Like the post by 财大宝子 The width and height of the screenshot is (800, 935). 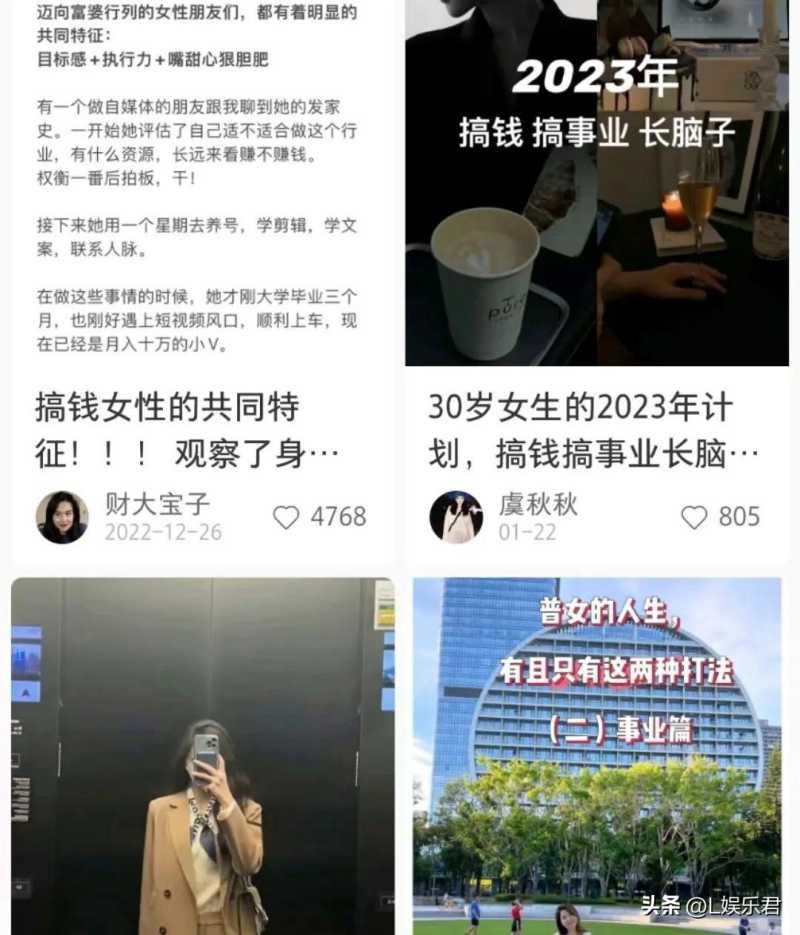tap(287, 517)
